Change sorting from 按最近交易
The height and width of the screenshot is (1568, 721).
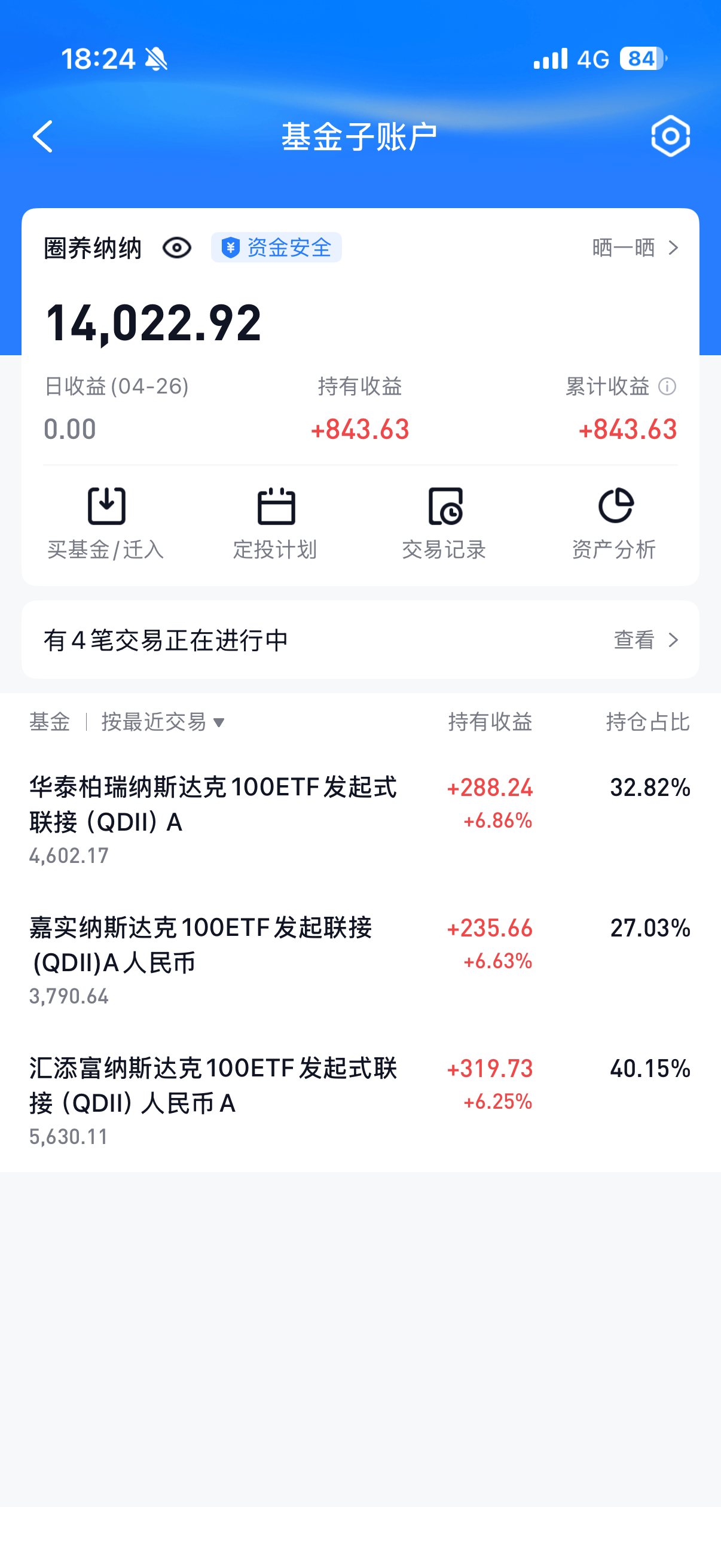point(163,722)
